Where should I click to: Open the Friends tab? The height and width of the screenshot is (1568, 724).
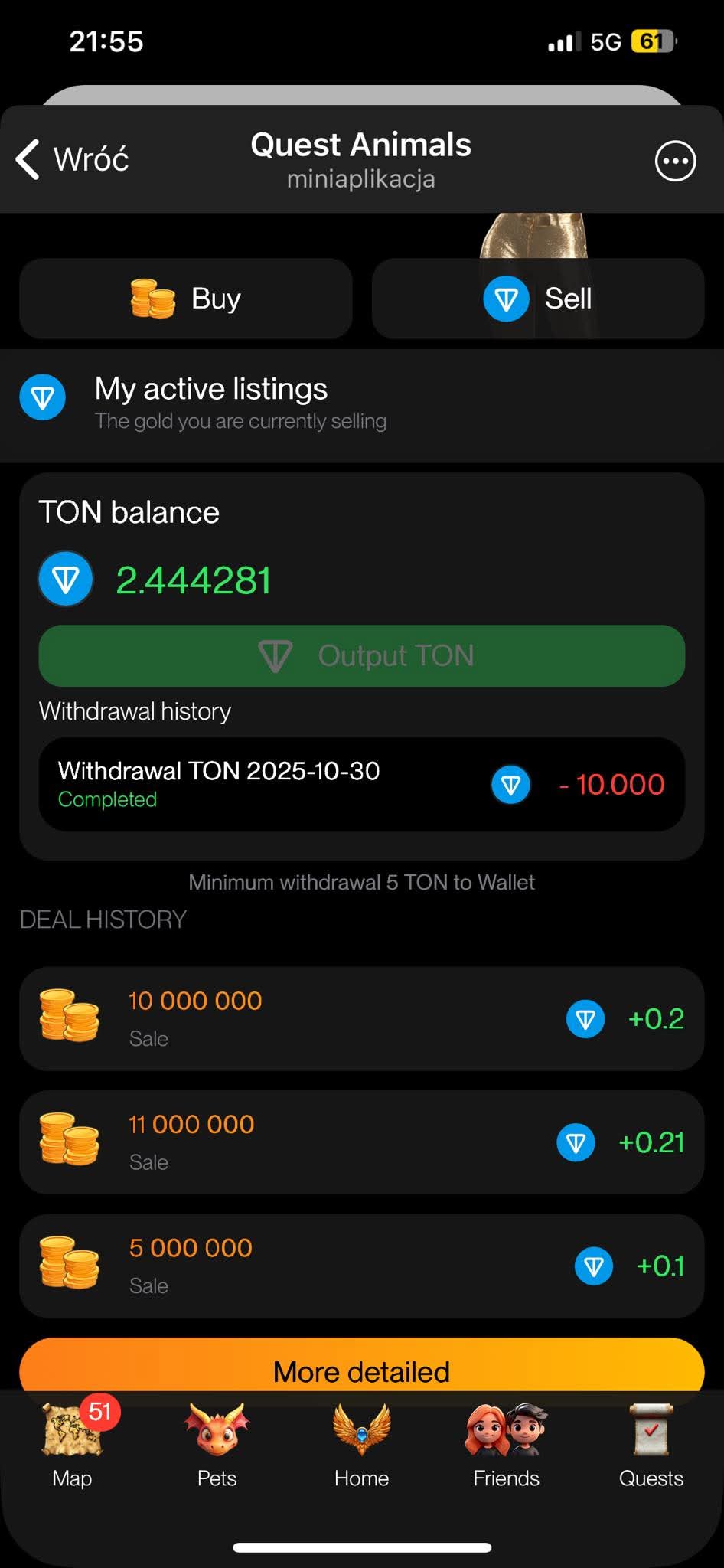click(x=506, y=1444)
